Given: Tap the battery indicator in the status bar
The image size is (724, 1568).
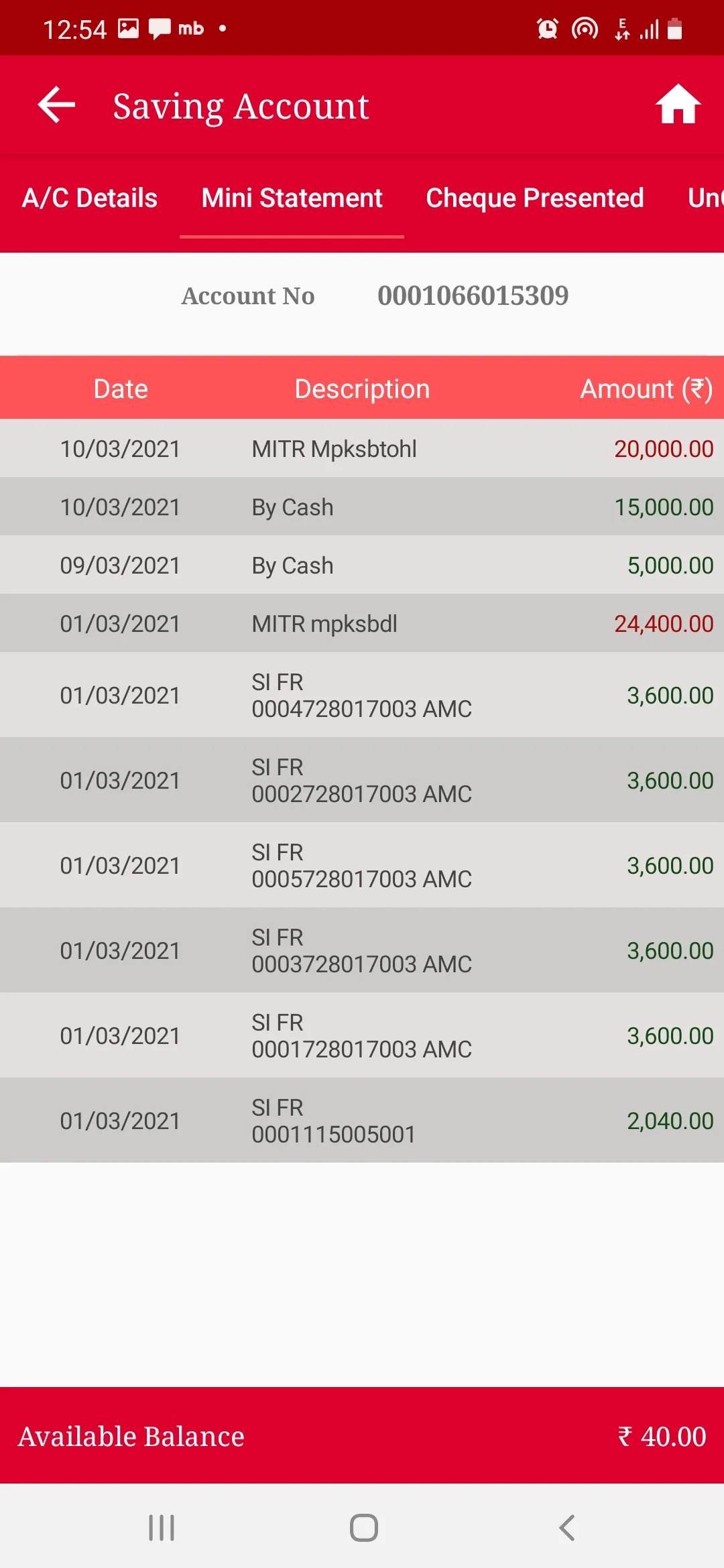Looking at the screenshot, I should [x=673, y=27].
